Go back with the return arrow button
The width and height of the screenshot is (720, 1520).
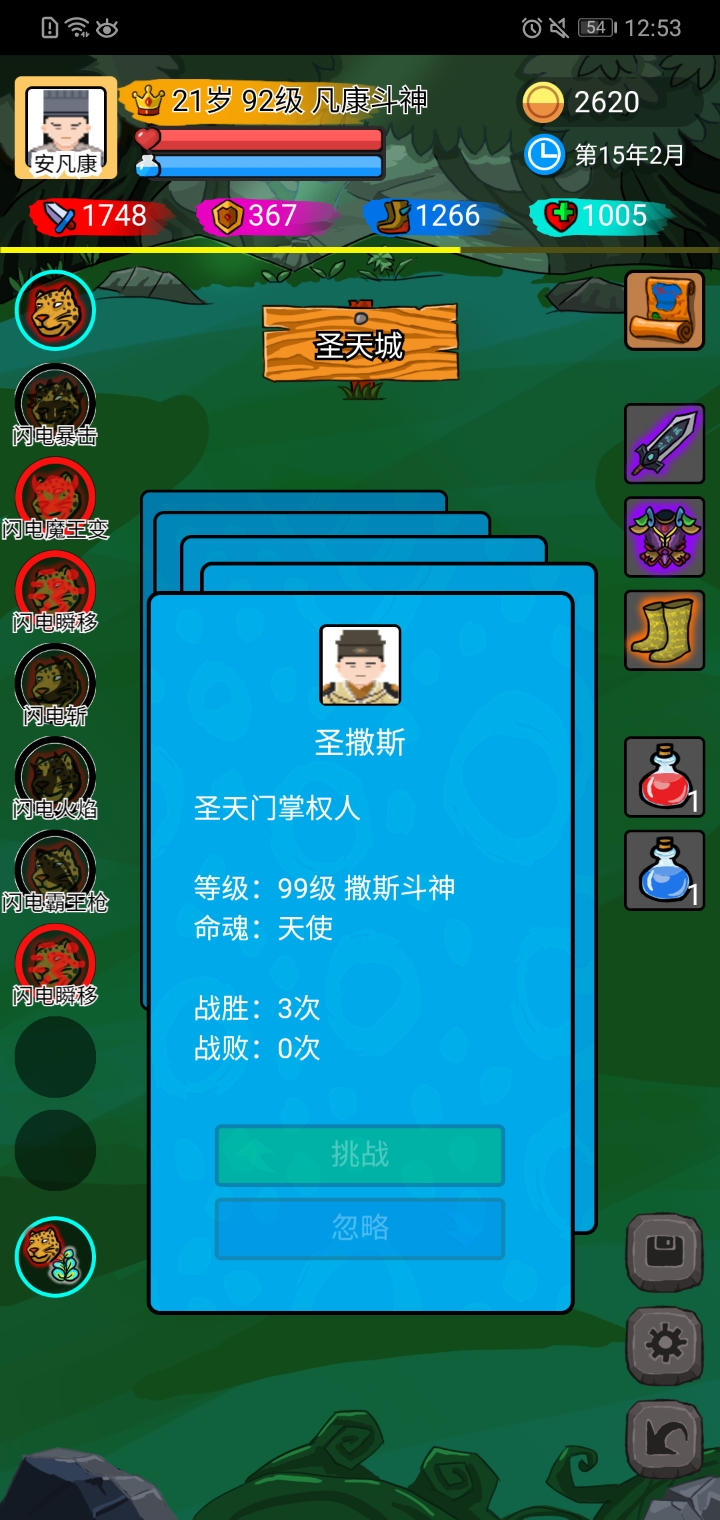(664, 1438)
